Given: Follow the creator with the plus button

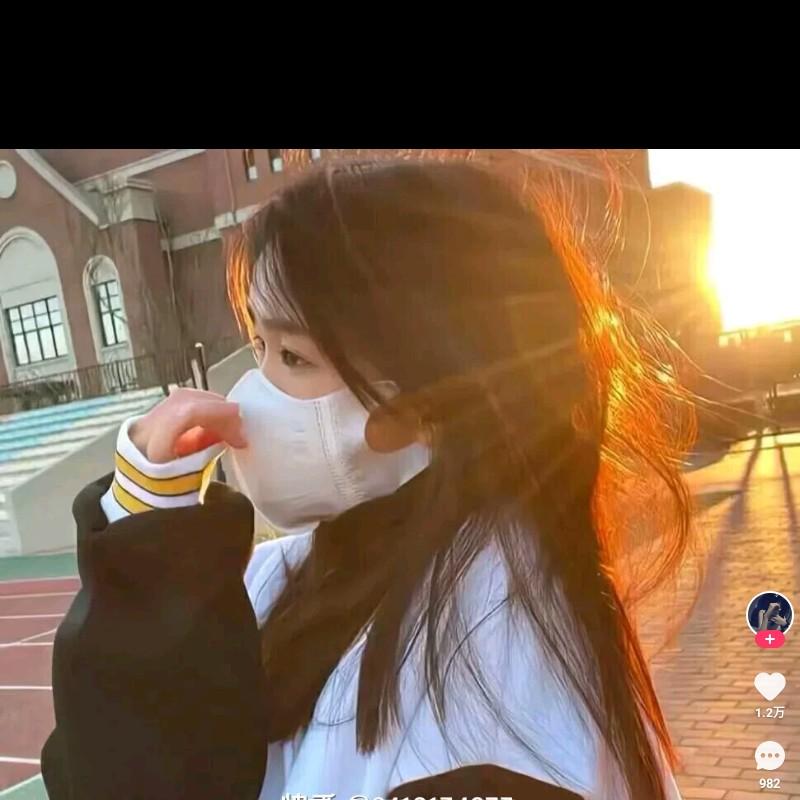Looking at the screenshot, I should pos(769,639).
